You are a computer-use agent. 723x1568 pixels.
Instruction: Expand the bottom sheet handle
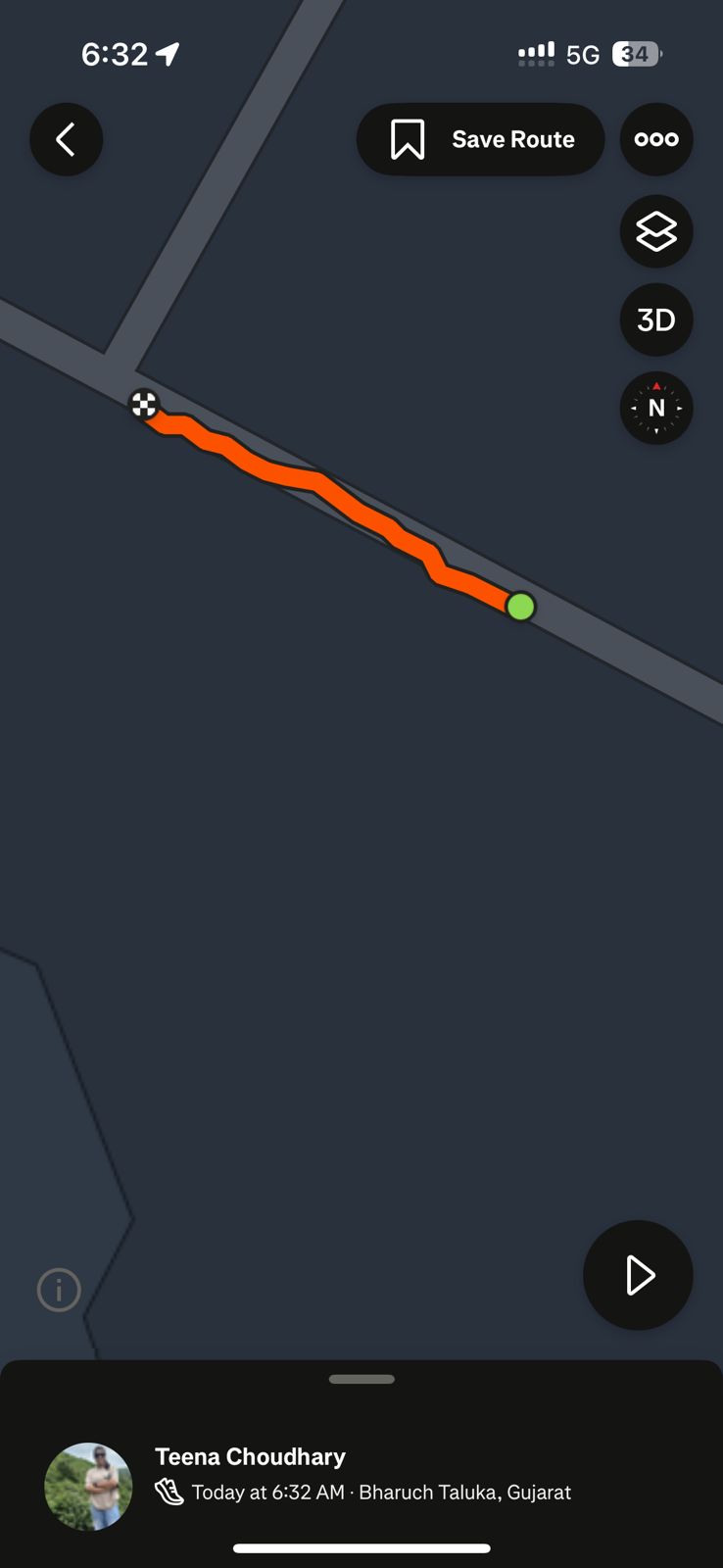coord(361,1379)
